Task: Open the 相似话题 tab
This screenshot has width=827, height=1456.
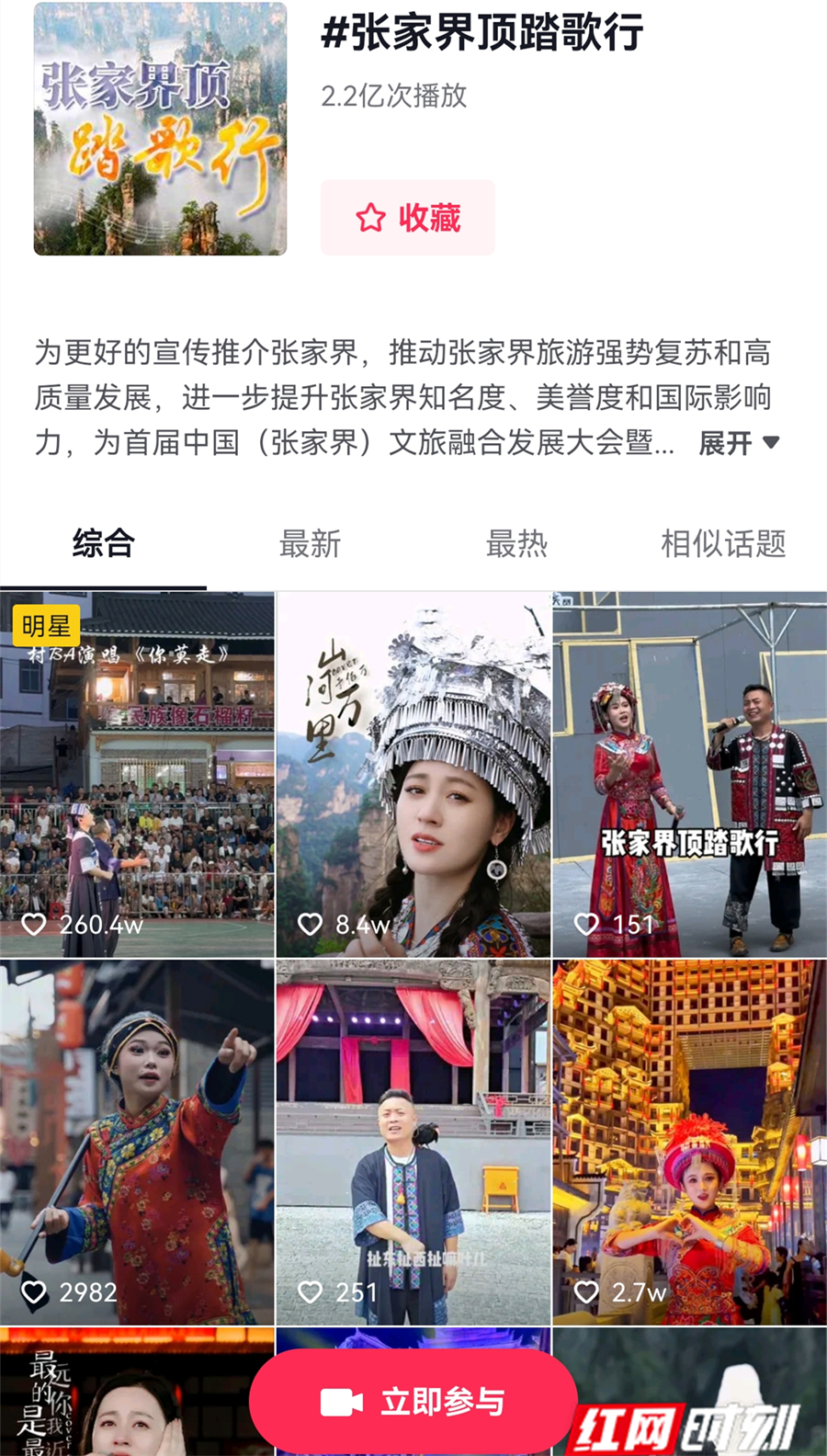Action: coord(723,544)
